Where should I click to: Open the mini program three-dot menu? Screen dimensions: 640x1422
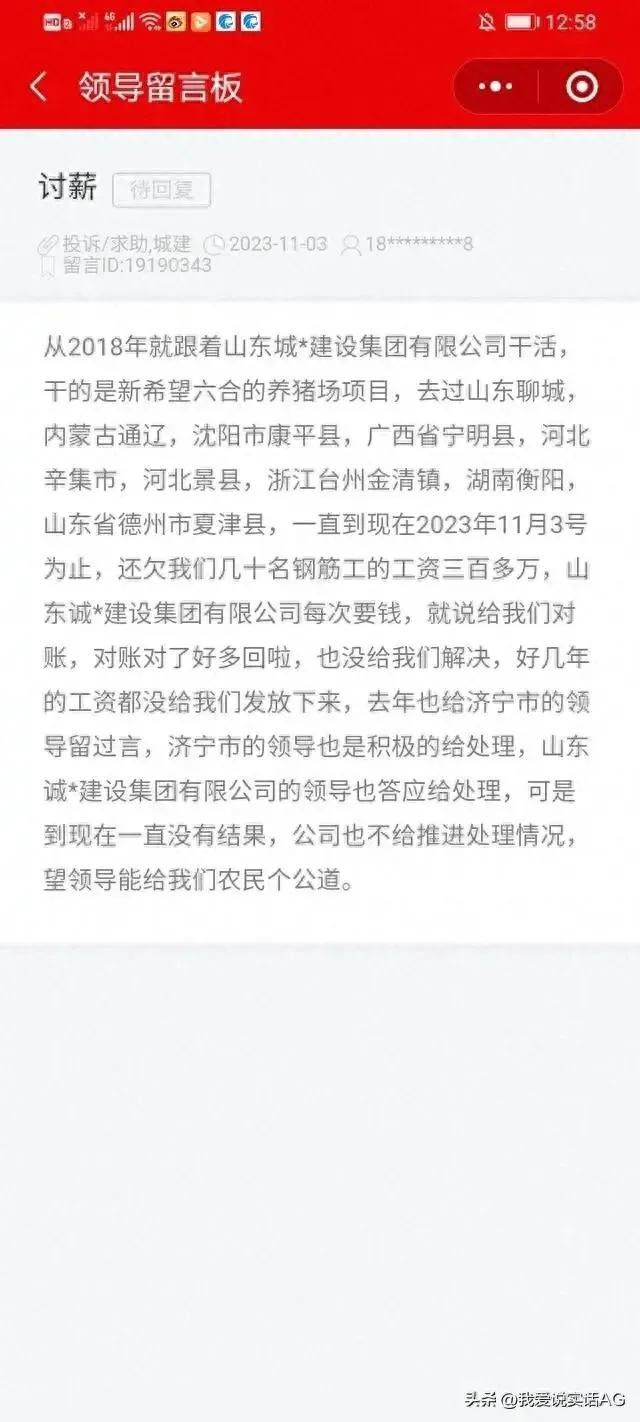(x=495, y=87)
